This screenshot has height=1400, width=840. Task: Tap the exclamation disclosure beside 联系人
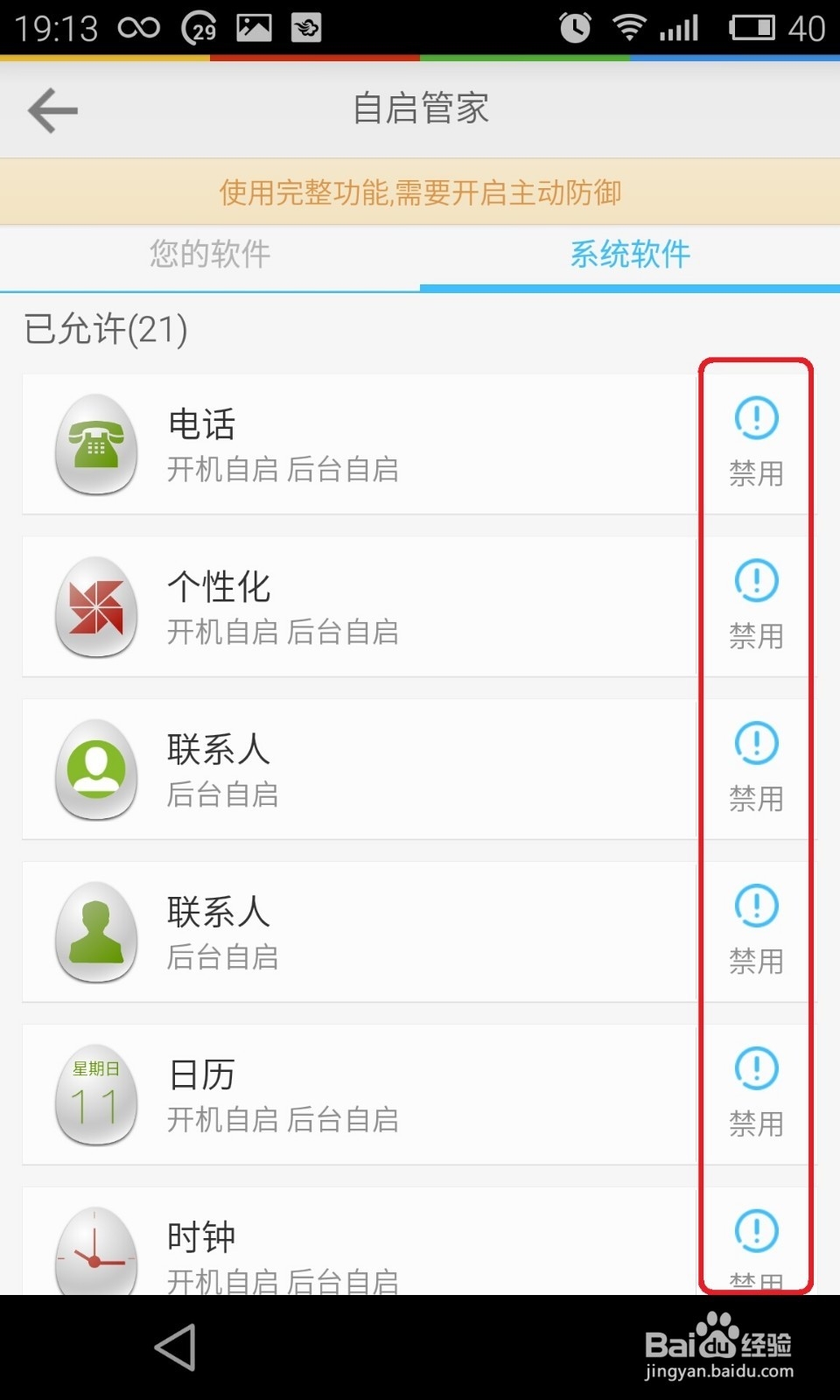(754, 742)
